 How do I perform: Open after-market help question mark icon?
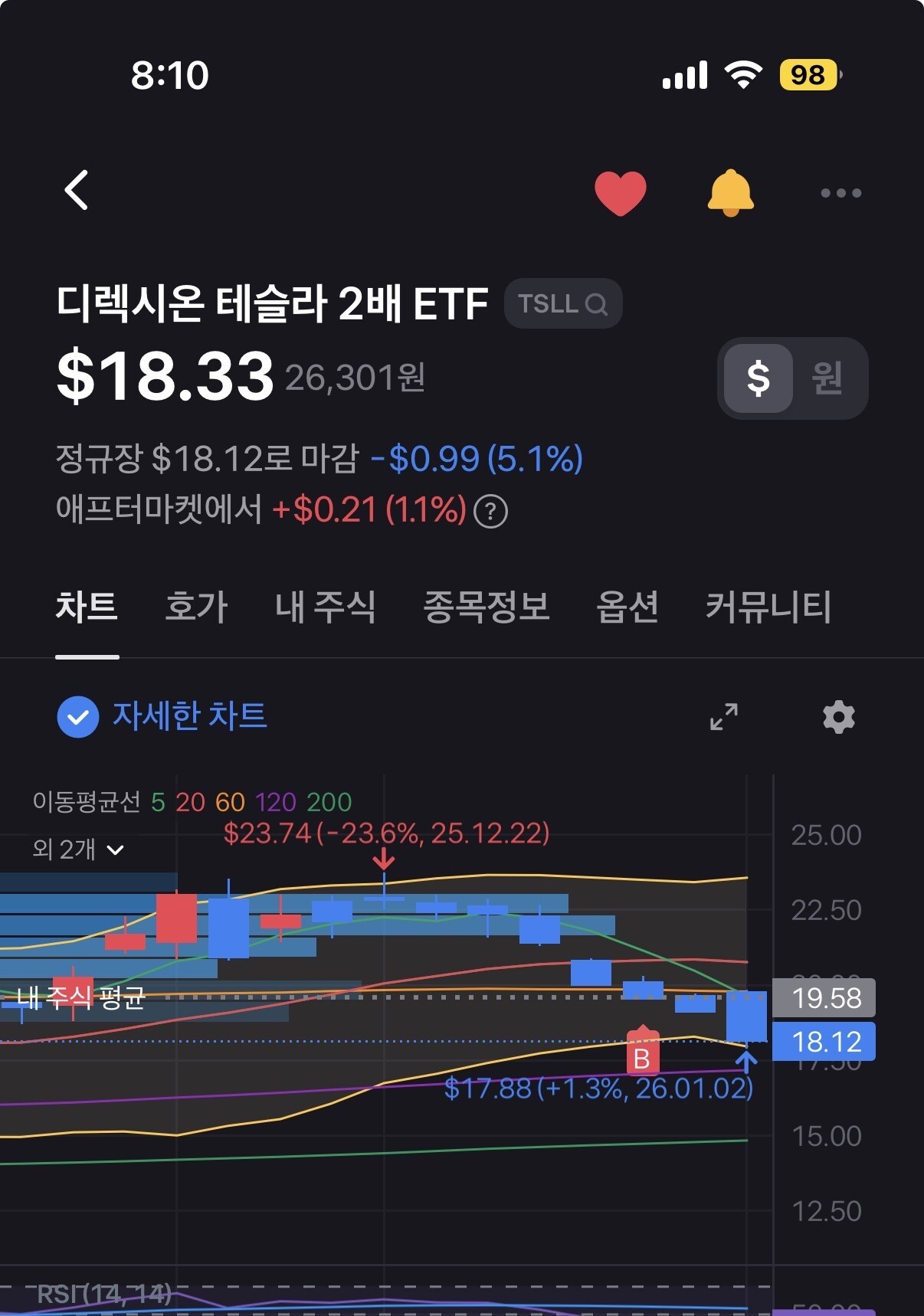tap(490, 511)
